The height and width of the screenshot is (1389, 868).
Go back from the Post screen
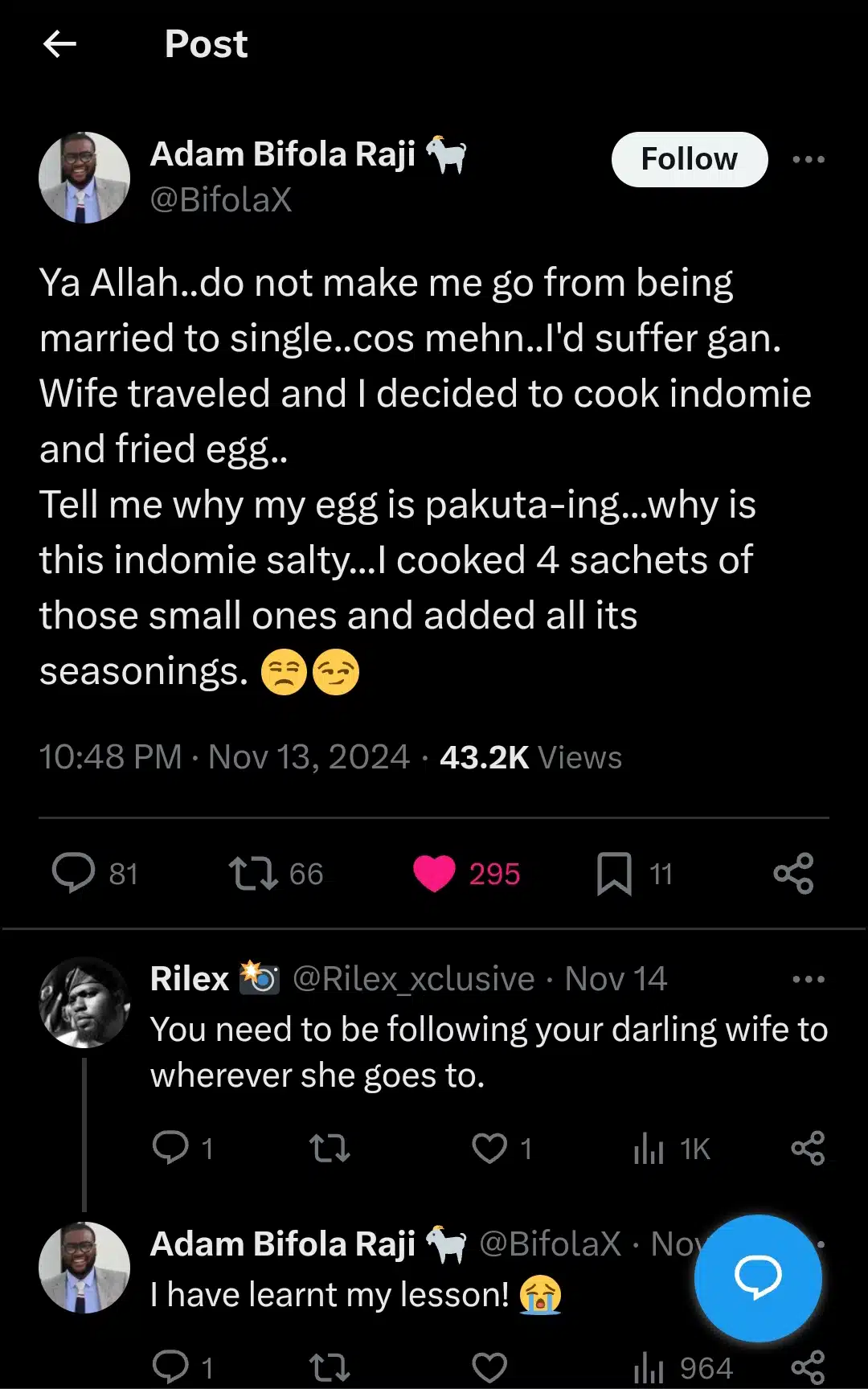(x=59, y=44)
